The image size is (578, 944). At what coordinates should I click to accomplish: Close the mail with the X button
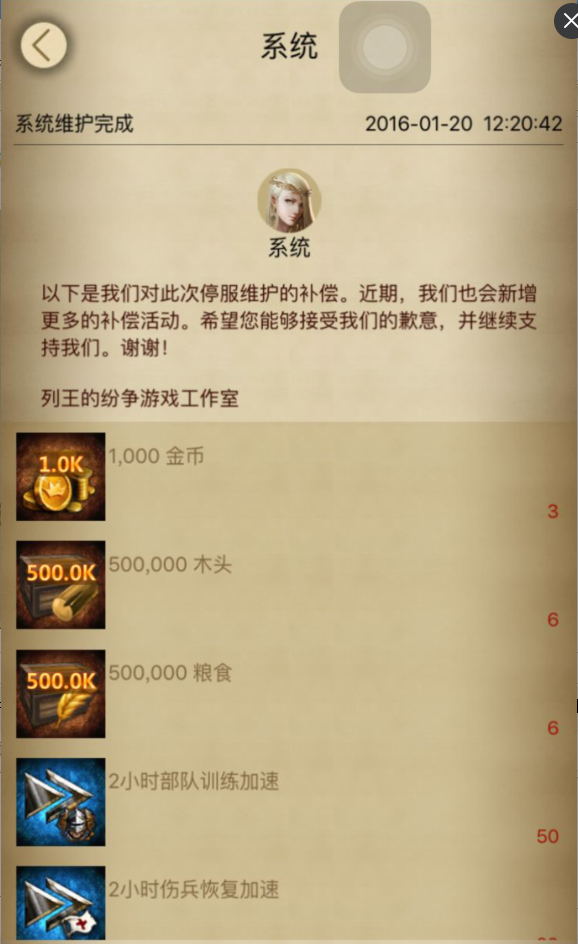click(x=568, y=22)
